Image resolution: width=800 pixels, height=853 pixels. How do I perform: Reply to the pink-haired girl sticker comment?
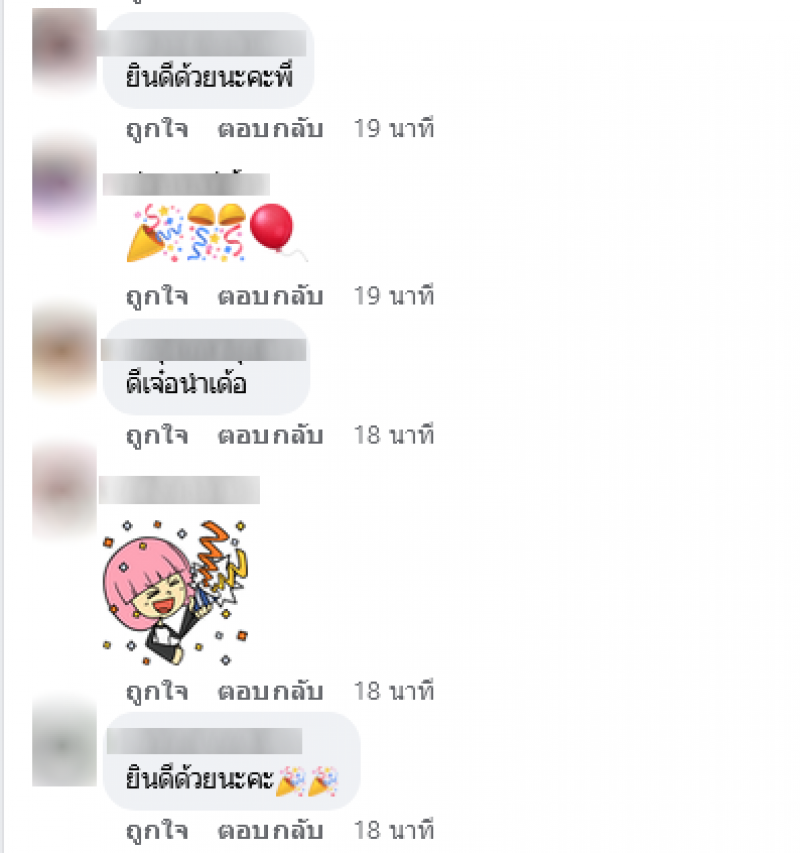(271, 692)
